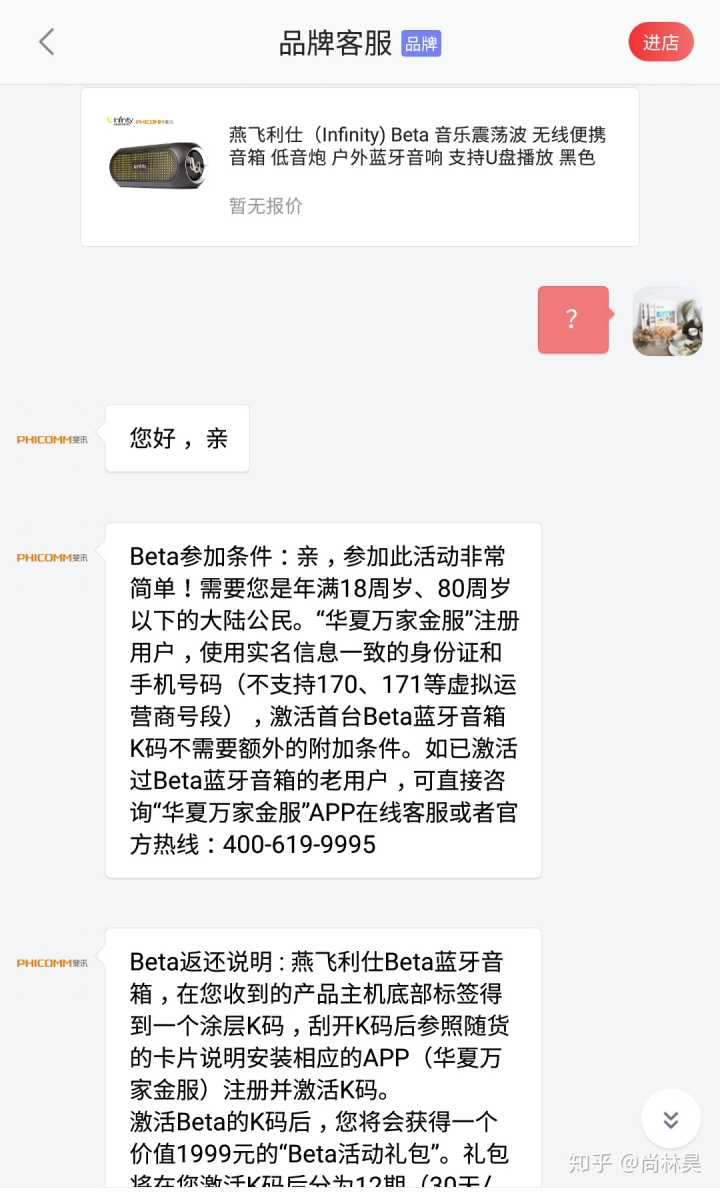This screenshot has height=1193, width=720.
Task: Open my user avatar in the chat
Action: click(667, 321)
